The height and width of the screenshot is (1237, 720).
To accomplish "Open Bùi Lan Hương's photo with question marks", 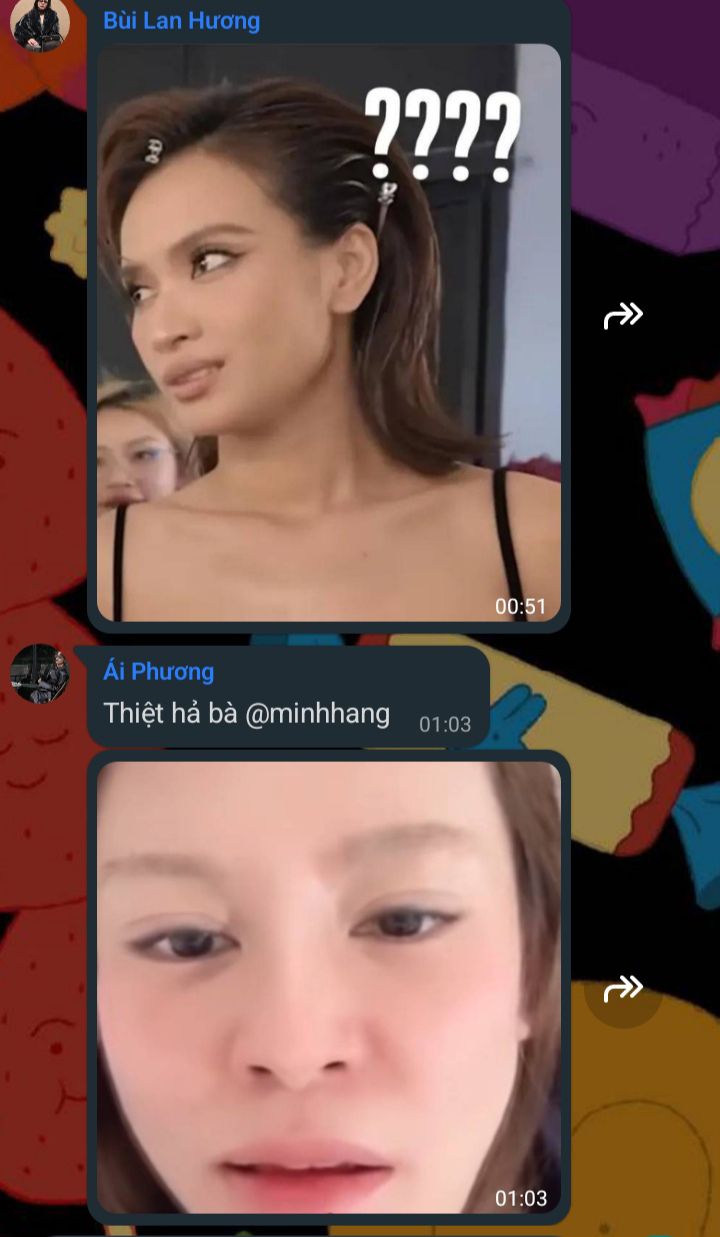I will [329, 333].
